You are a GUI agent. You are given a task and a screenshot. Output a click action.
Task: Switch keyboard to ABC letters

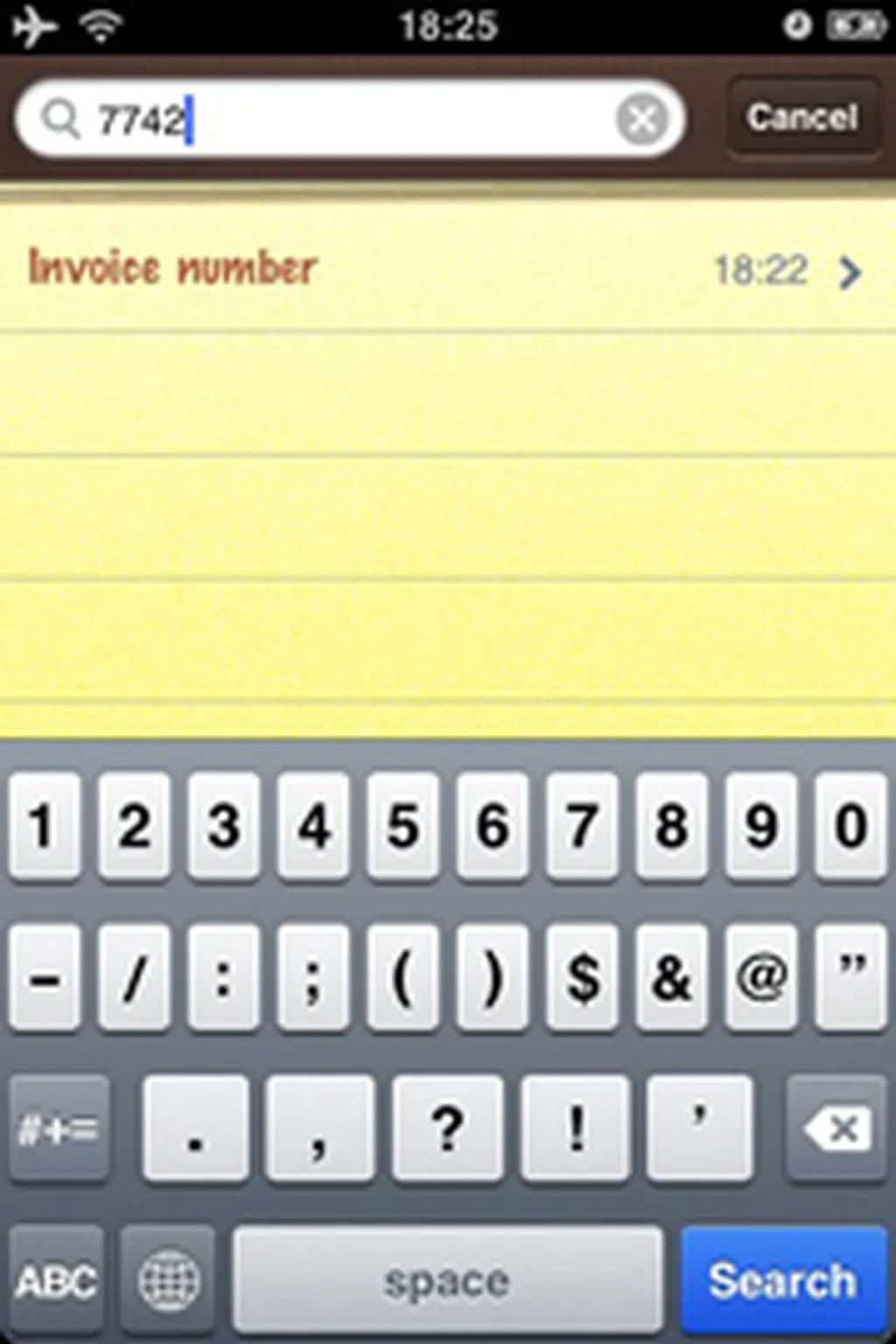click(57, 1280)
